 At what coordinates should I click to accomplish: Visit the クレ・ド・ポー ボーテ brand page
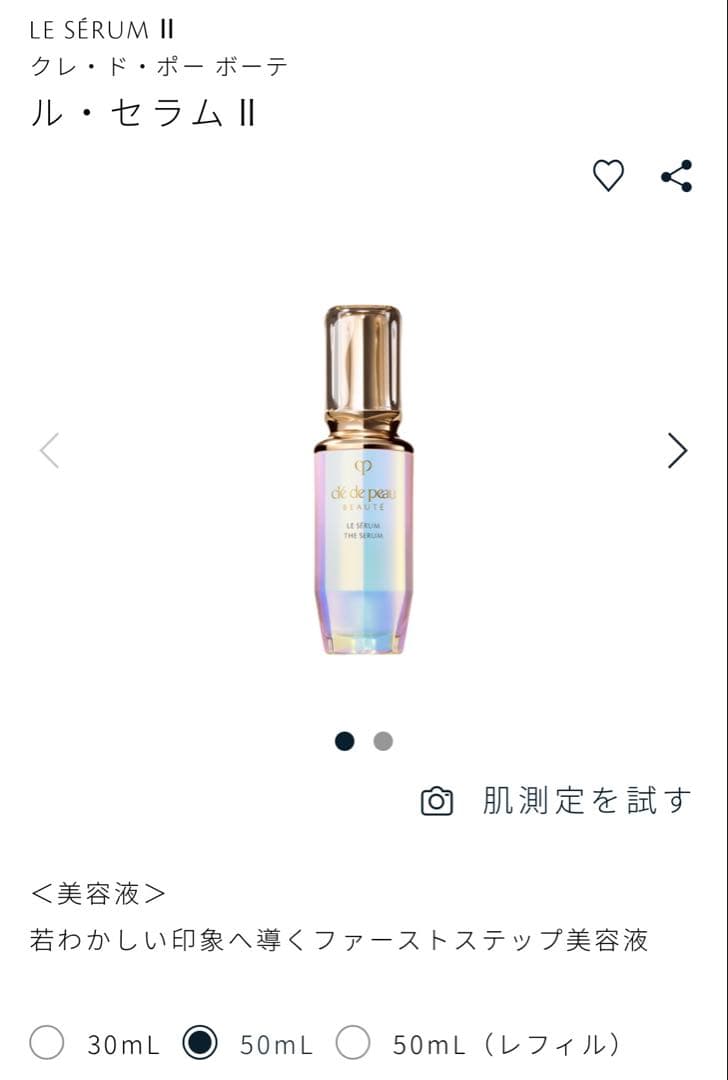pyautogui.click(x=158, y=65)
